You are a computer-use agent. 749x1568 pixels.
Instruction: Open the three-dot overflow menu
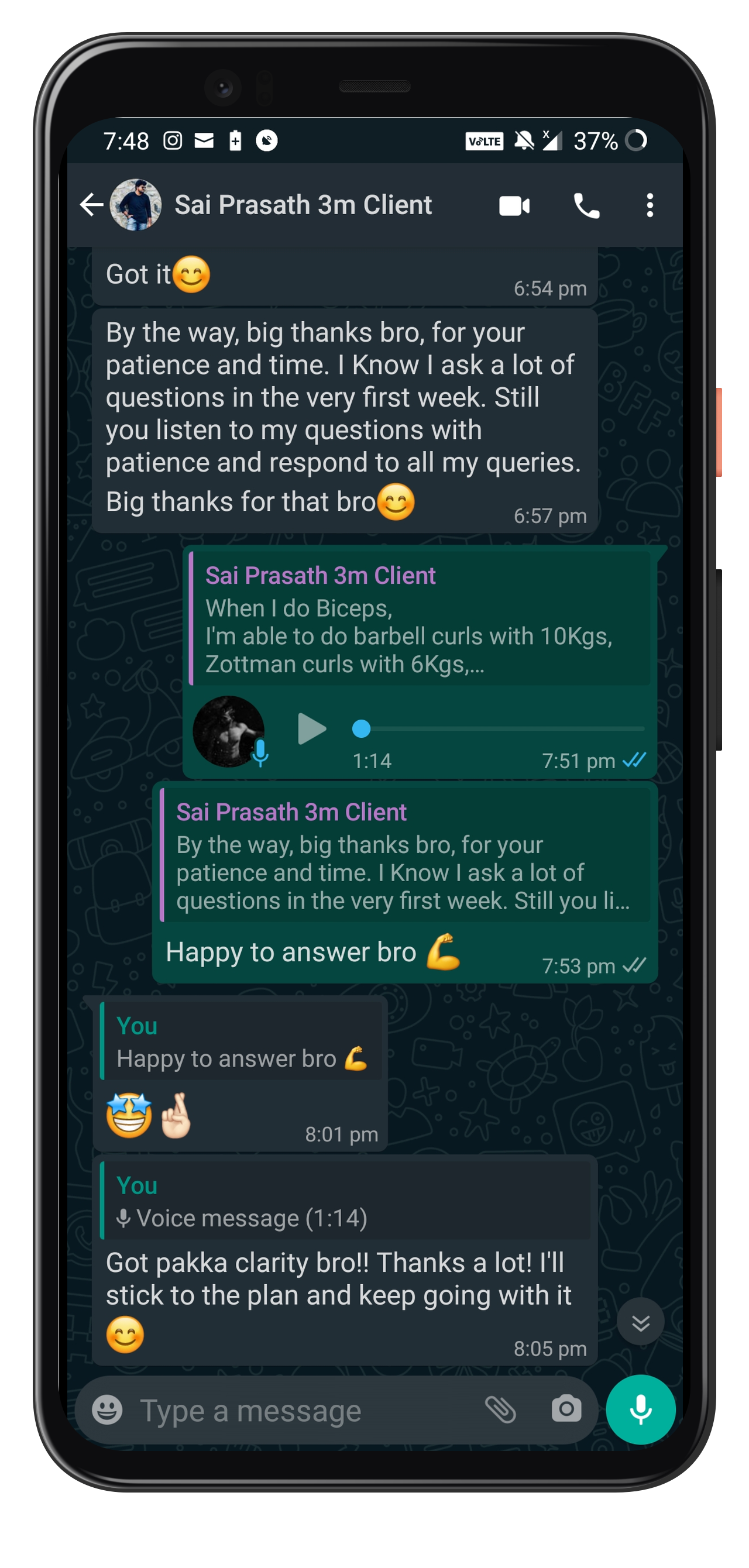(x=650, y=206)
